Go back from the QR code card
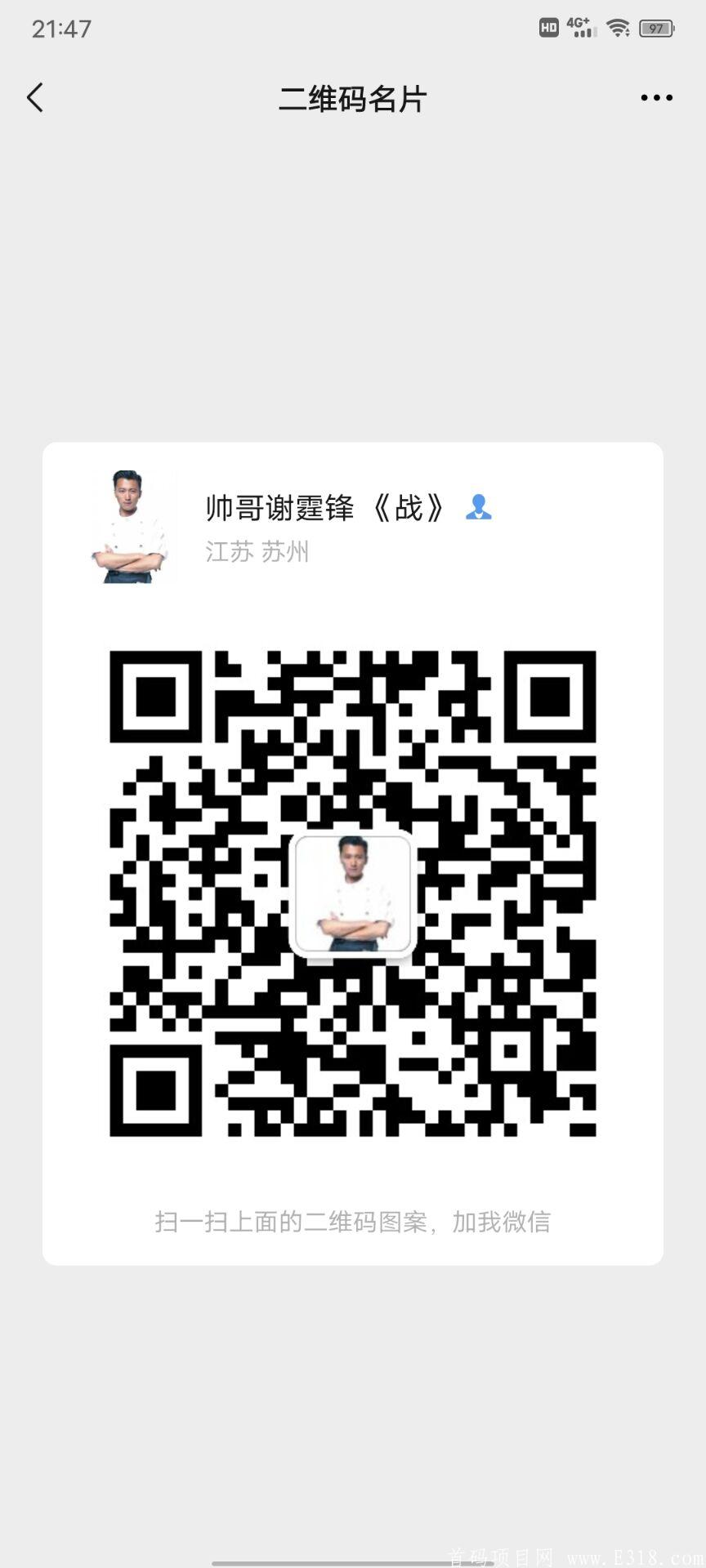 [35, 98]
